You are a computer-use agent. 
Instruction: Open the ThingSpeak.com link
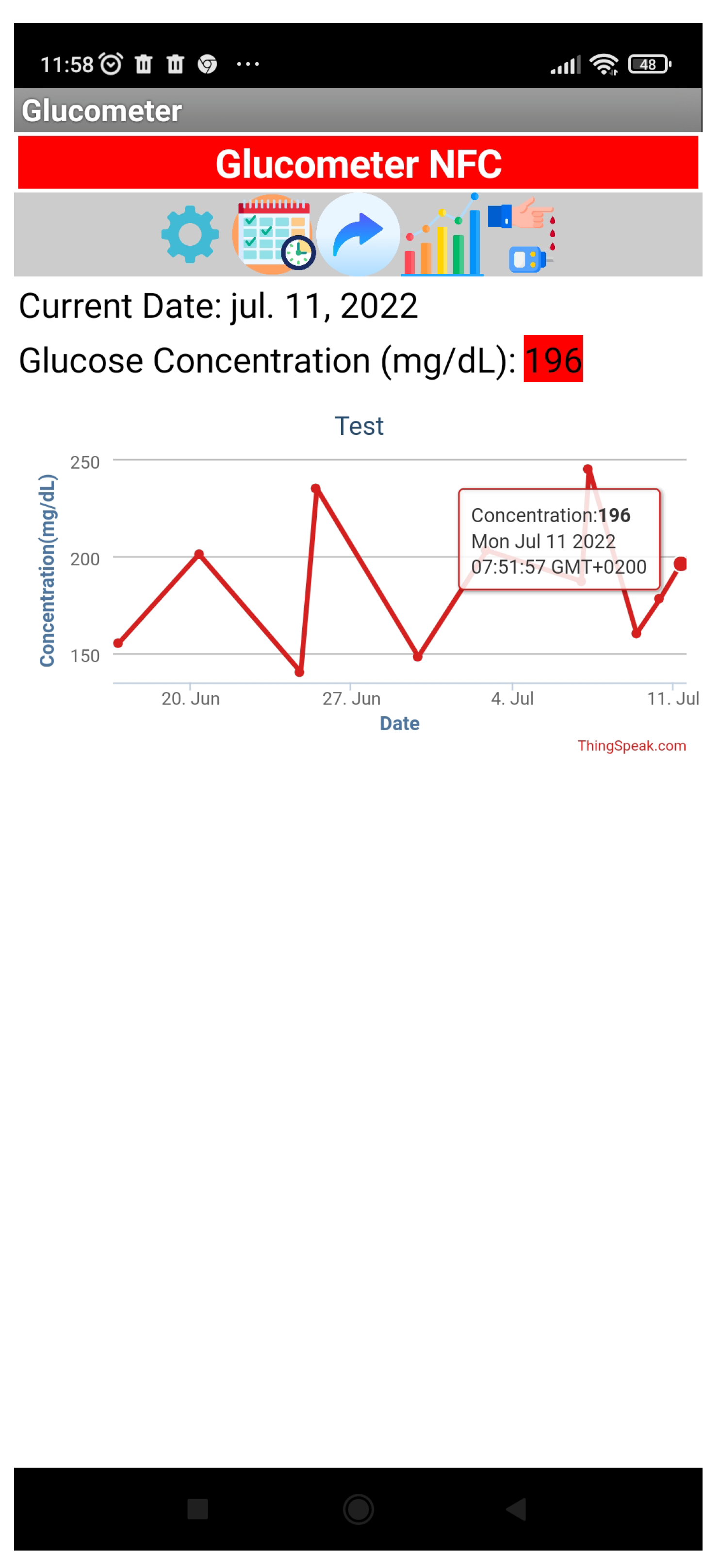pyautogui.click(x=631, y=746)
